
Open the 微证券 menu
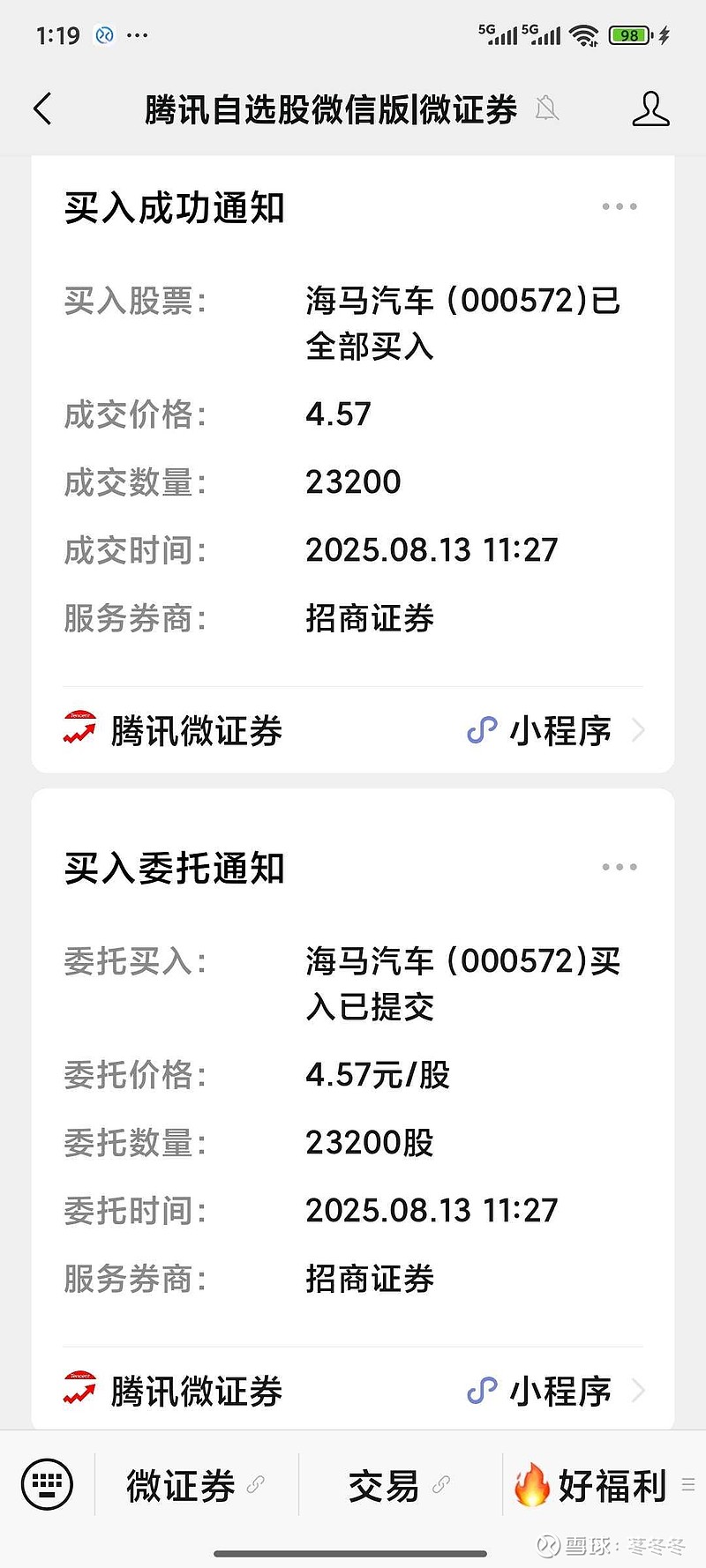point(196,1486)
